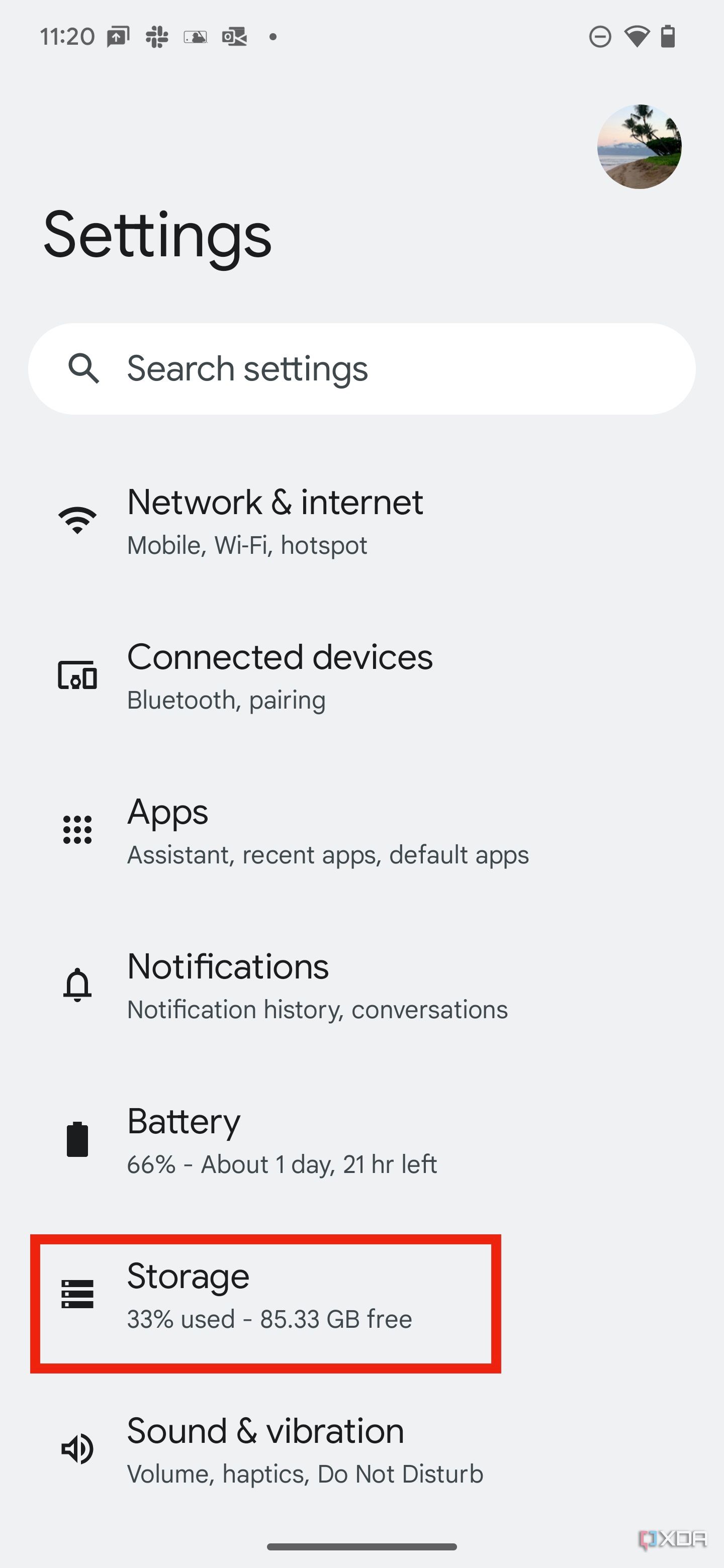Tap the Wi-Fi status icon
724x1568 pixels.
[x=638, y=37]
